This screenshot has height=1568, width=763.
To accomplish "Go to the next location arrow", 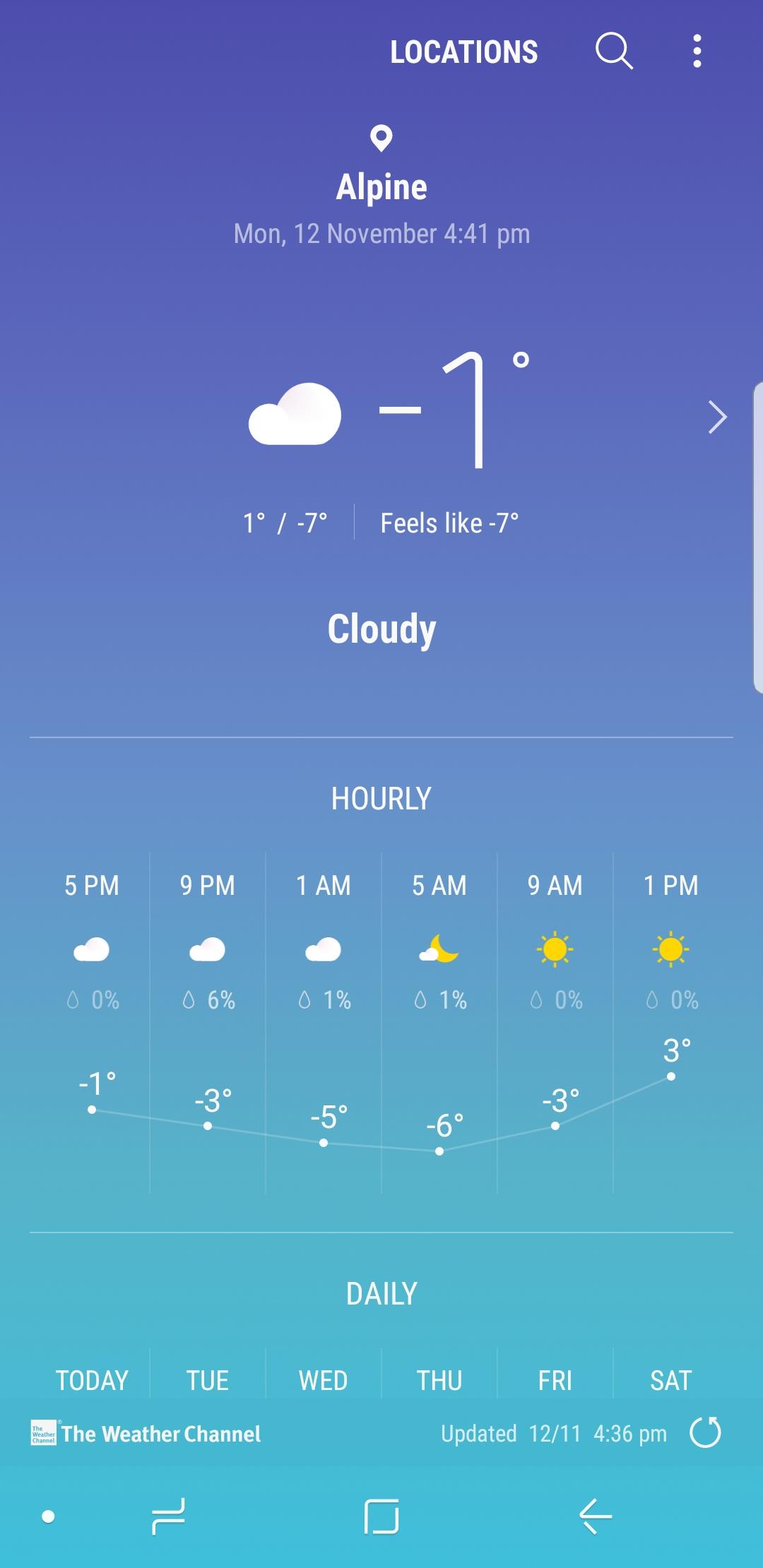I will (717, 417).
